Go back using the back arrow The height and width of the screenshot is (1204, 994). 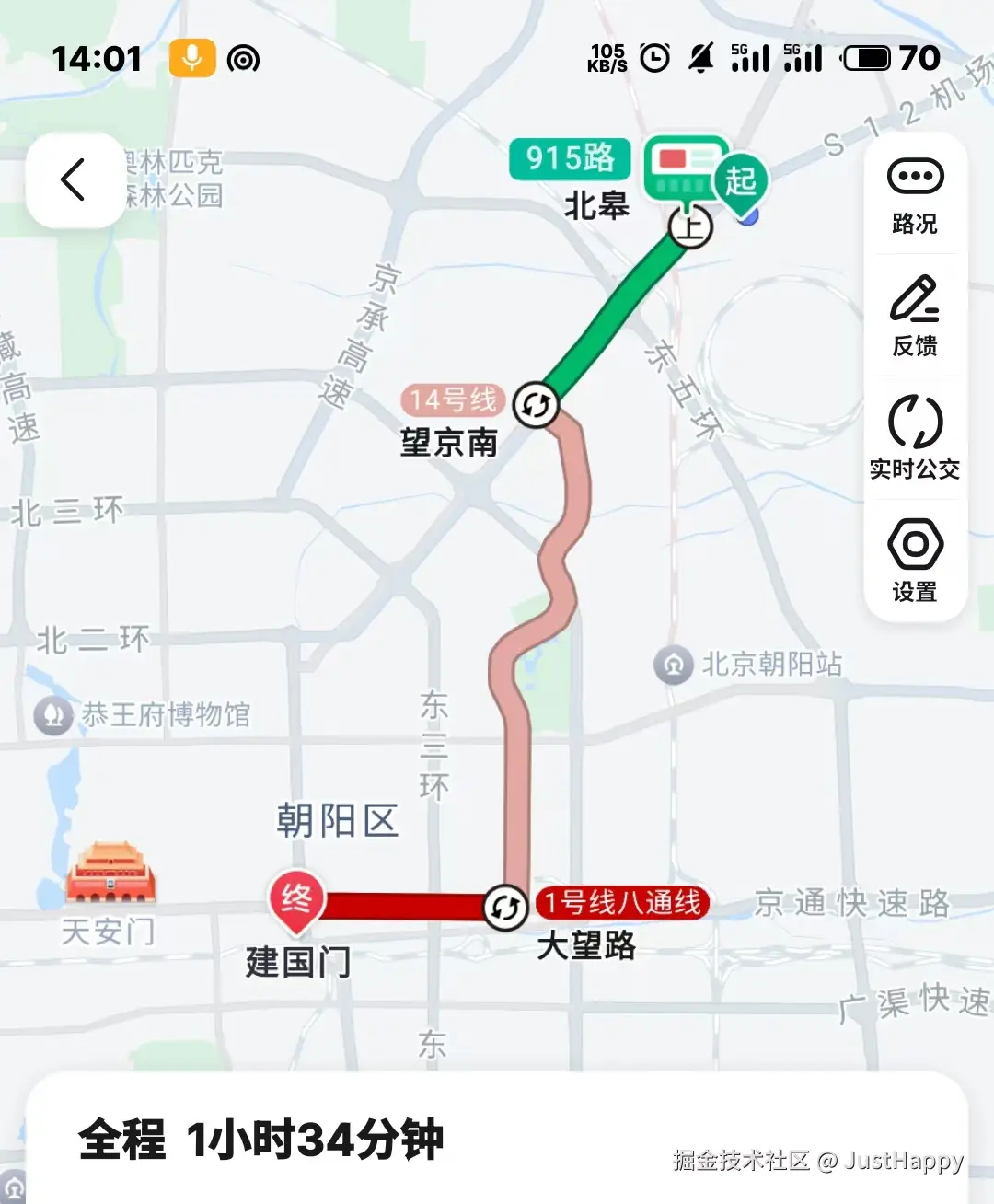click(74, 179)
